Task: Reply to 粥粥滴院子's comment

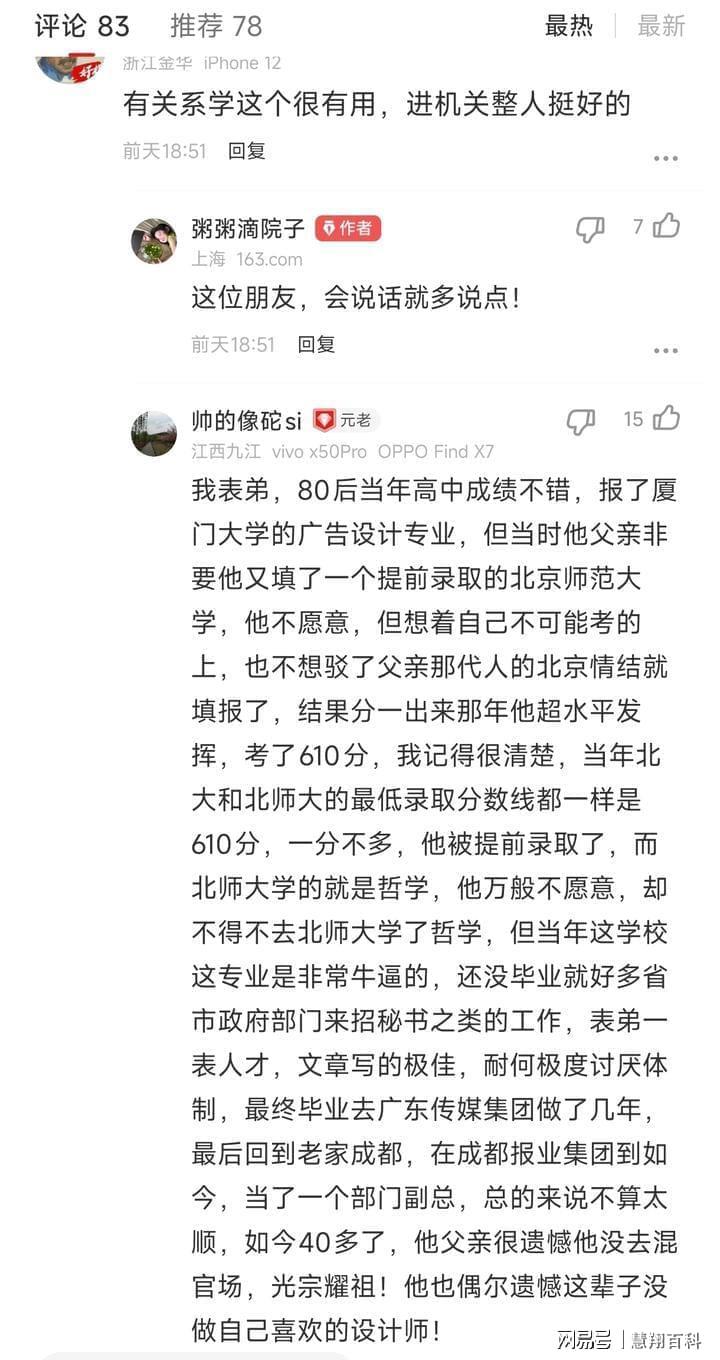Action: point(316,344)
